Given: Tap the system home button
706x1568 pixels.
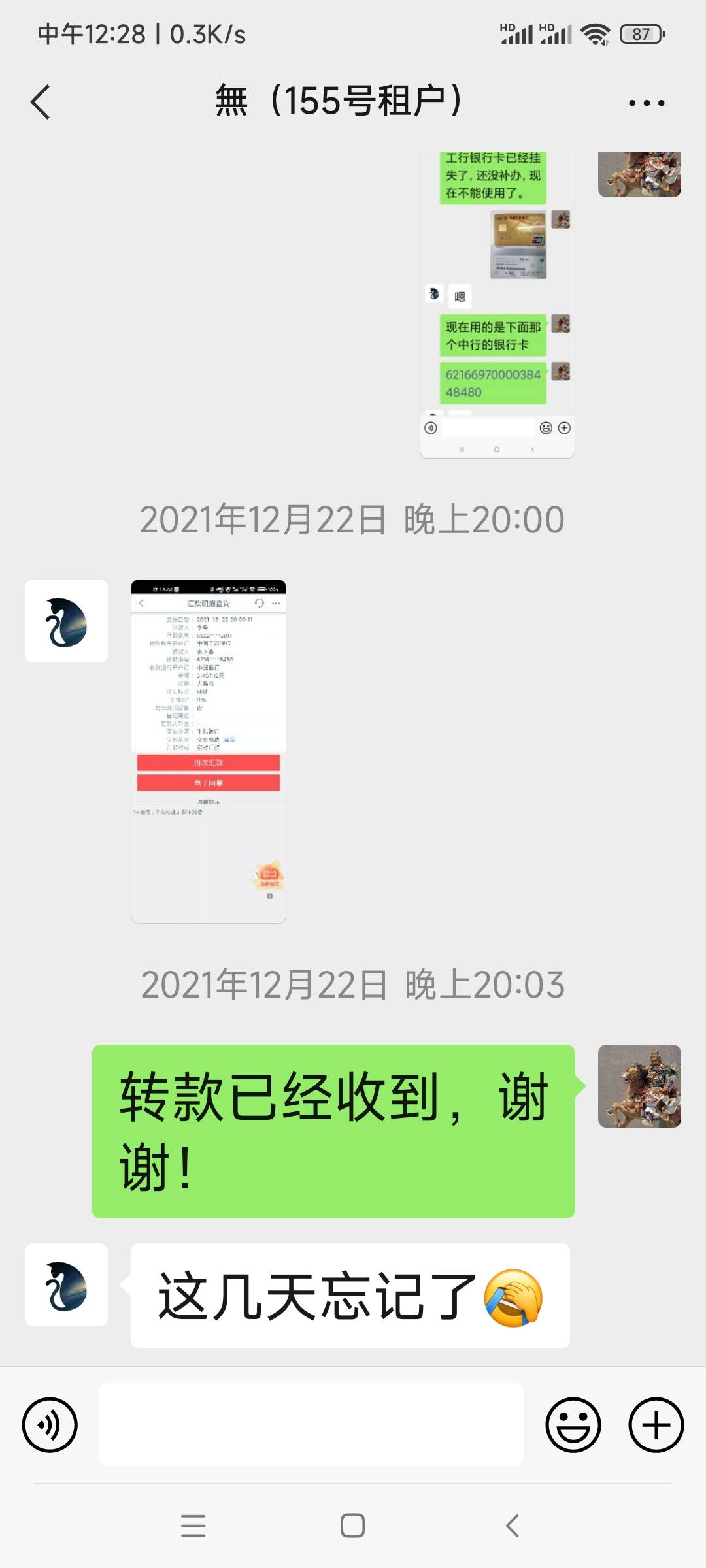Looking at the screenshot, I should (x=353, y=1526).
